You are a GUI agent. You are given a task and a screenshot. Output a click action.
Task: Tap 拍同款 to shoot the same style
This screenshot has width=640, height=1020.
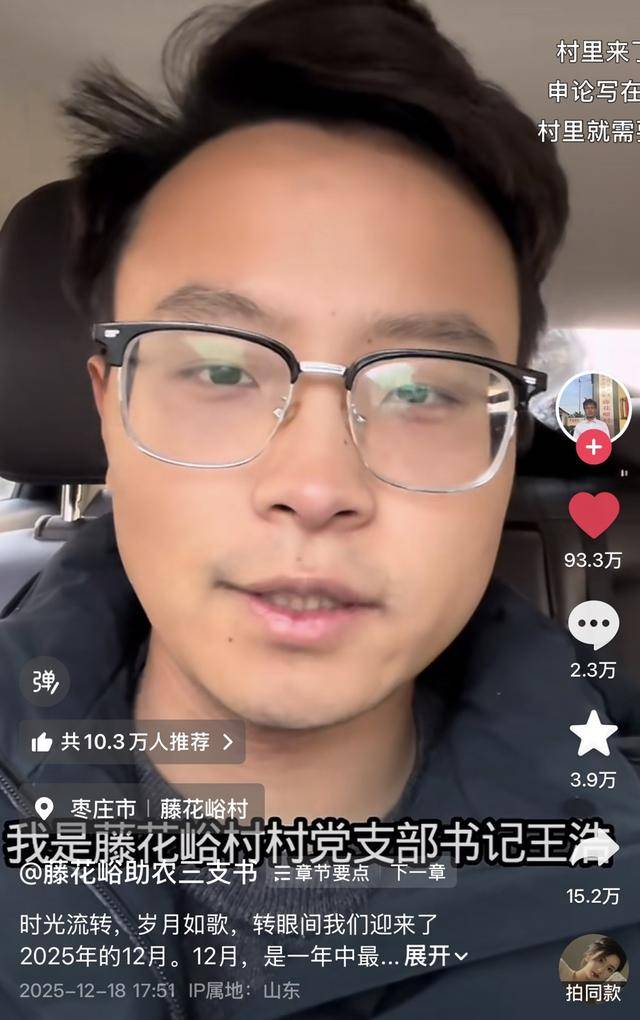tap(593, 969)
